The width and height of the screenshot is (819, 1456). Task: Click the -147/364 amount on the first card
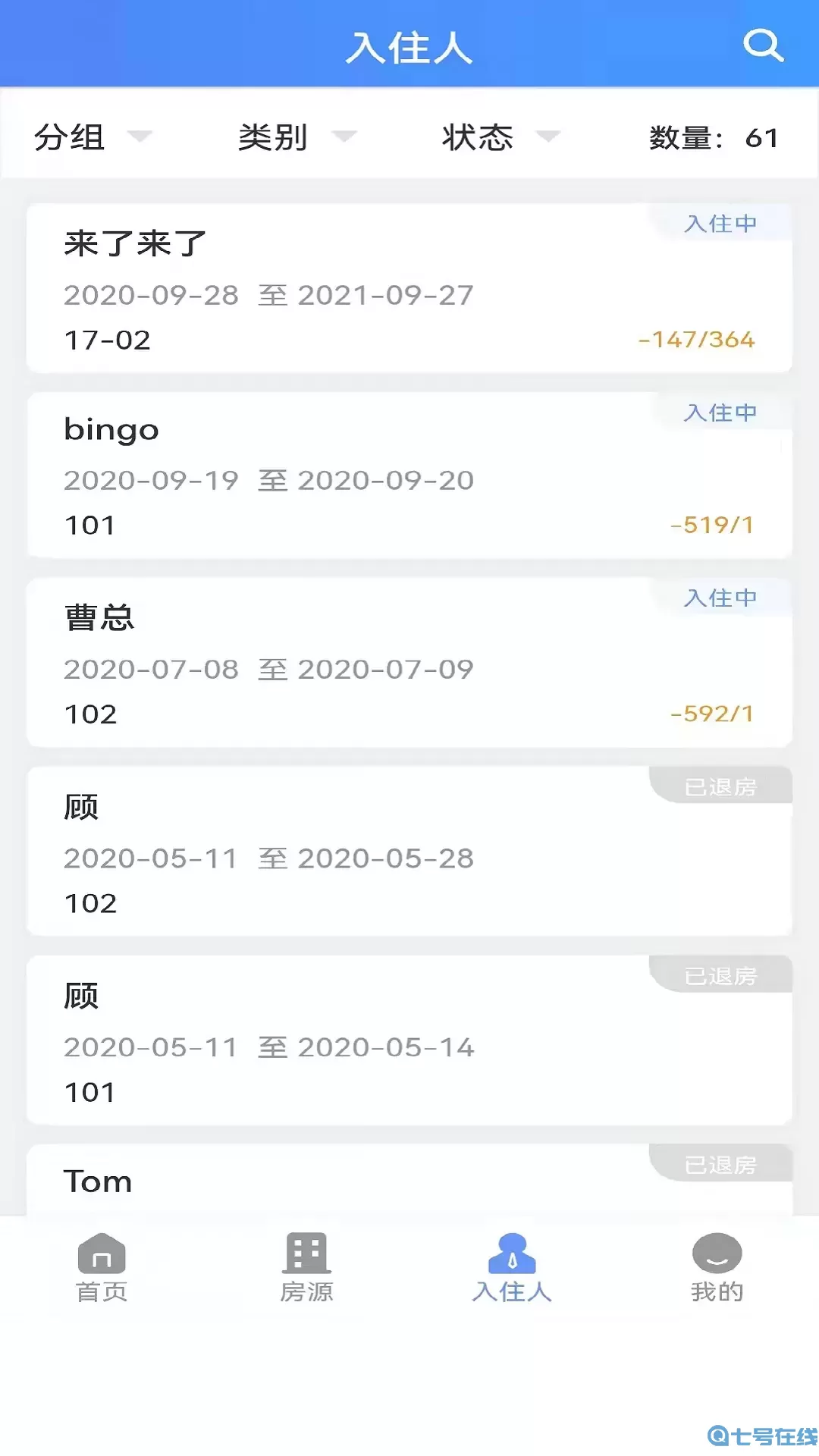tap(695, 340)
